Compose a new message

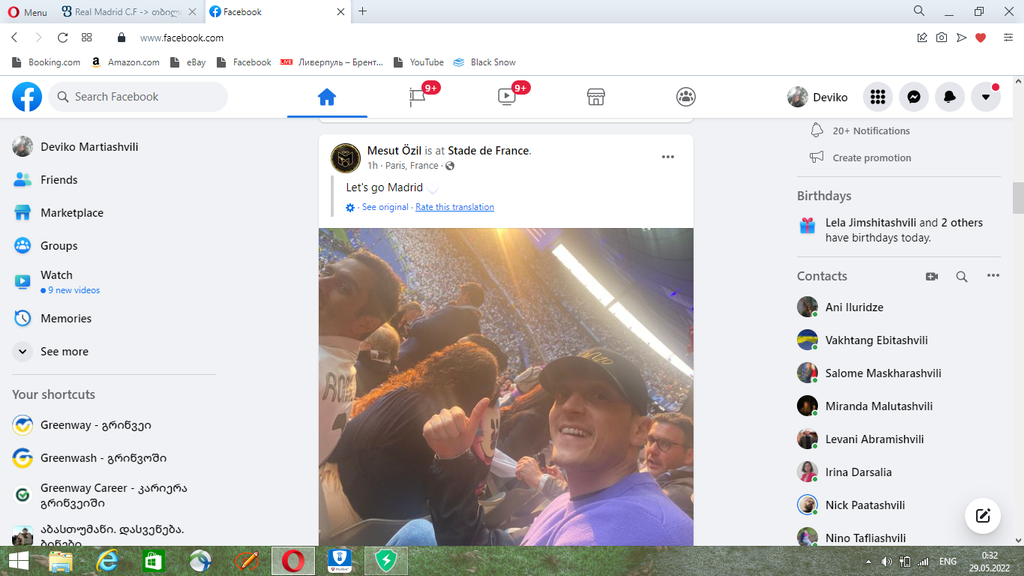[983, 515]
